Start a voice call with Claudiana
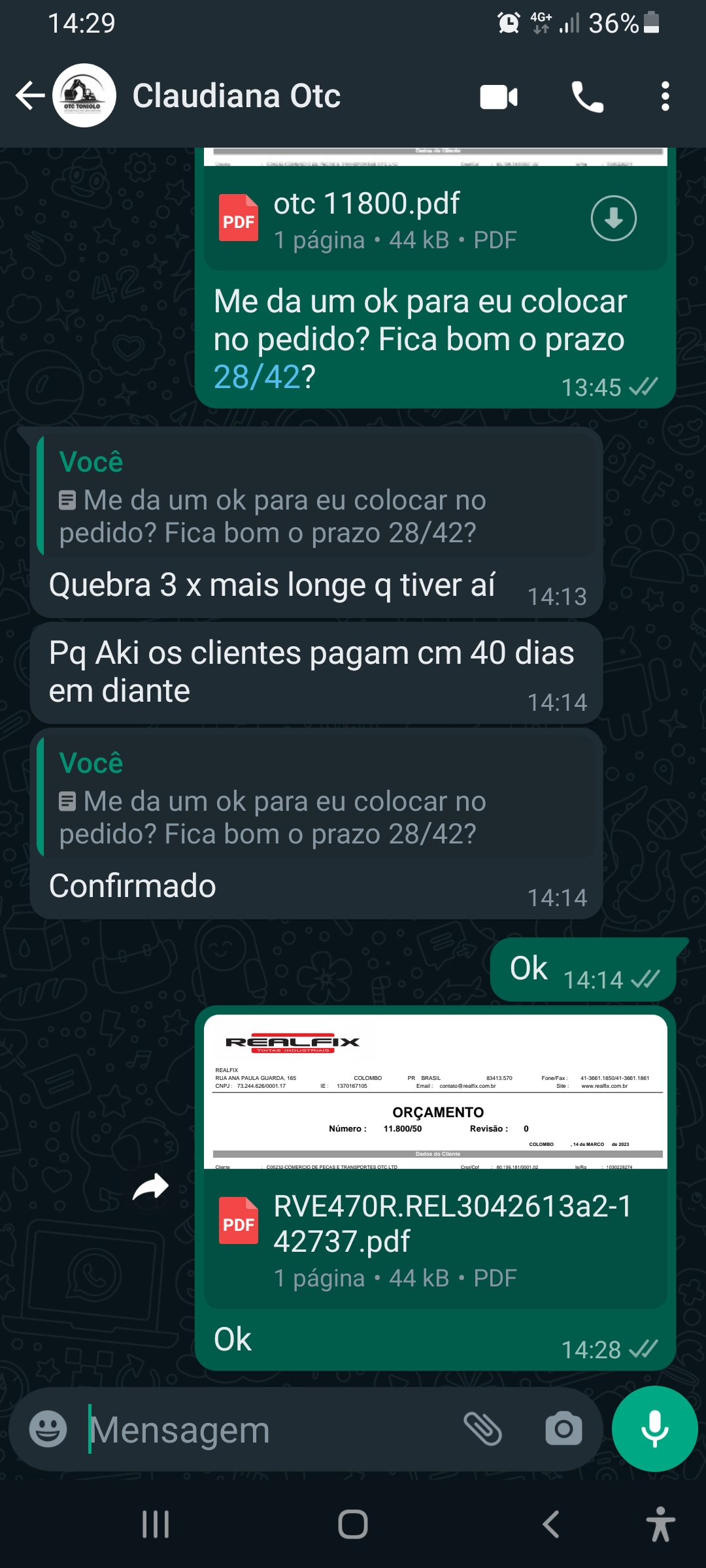This screenshot has width=706, height=1568. click(587, 97)
